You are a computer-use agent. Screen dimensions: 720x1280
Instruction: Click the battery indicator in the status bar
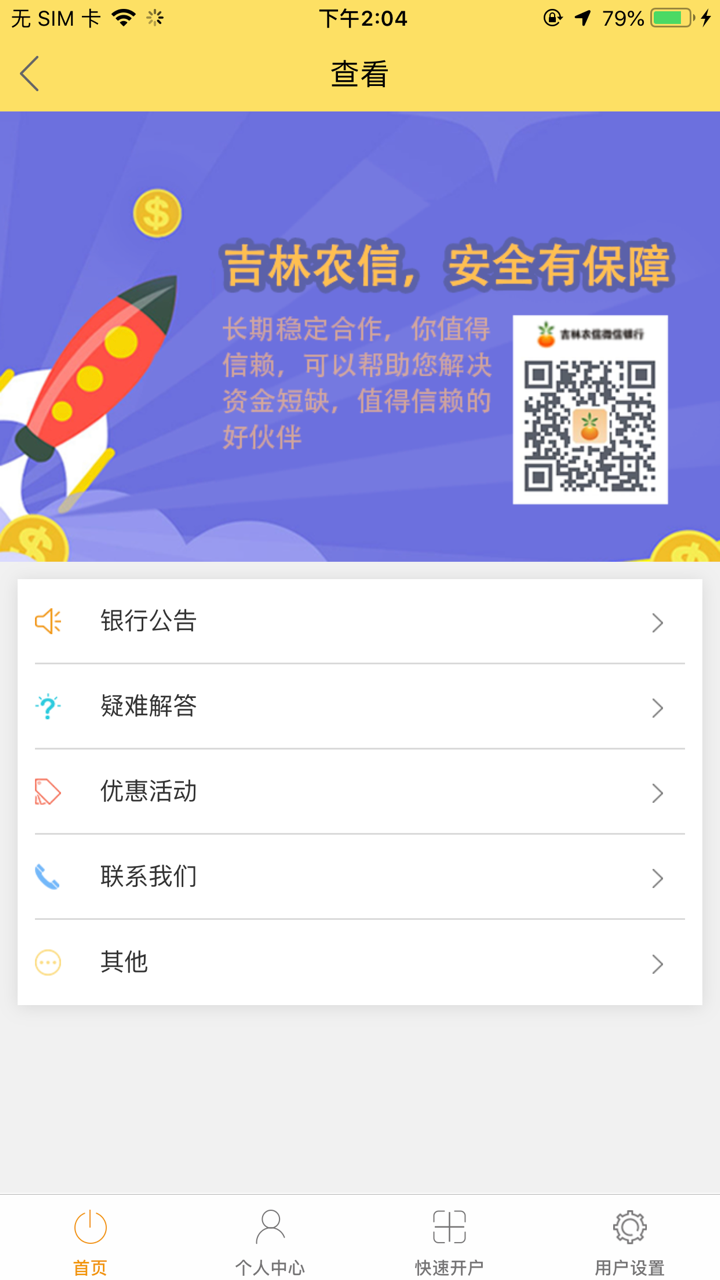tap(668, 18)
